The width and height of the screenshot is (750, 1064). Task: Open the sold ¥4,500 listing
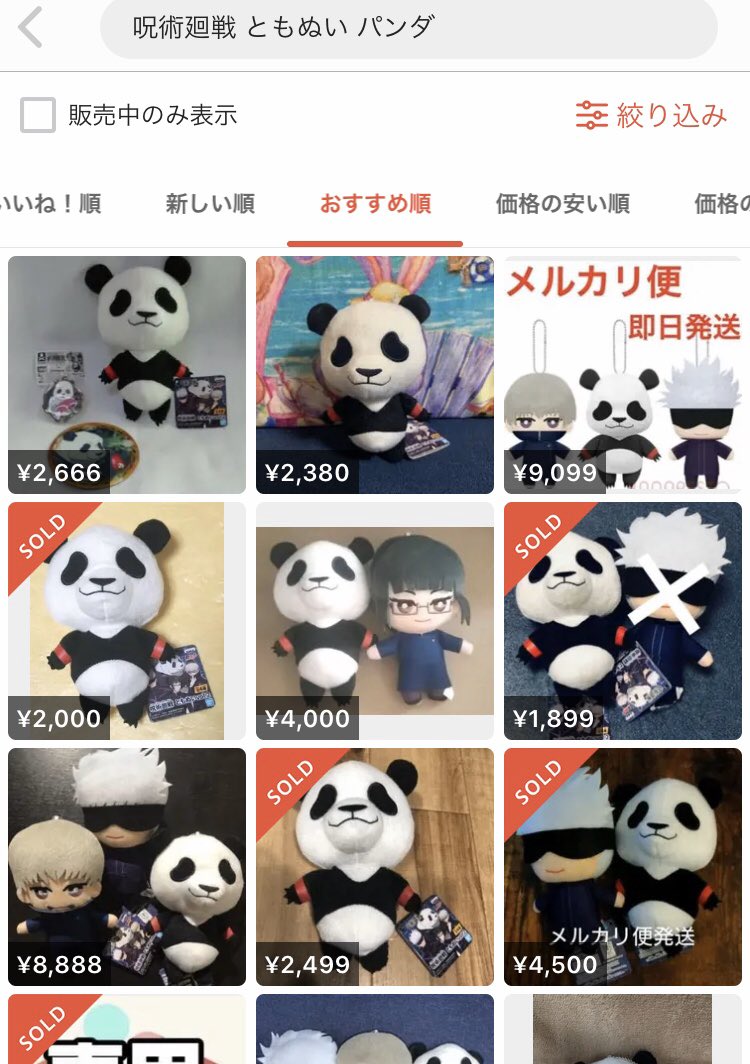click(x=623, y=867)
